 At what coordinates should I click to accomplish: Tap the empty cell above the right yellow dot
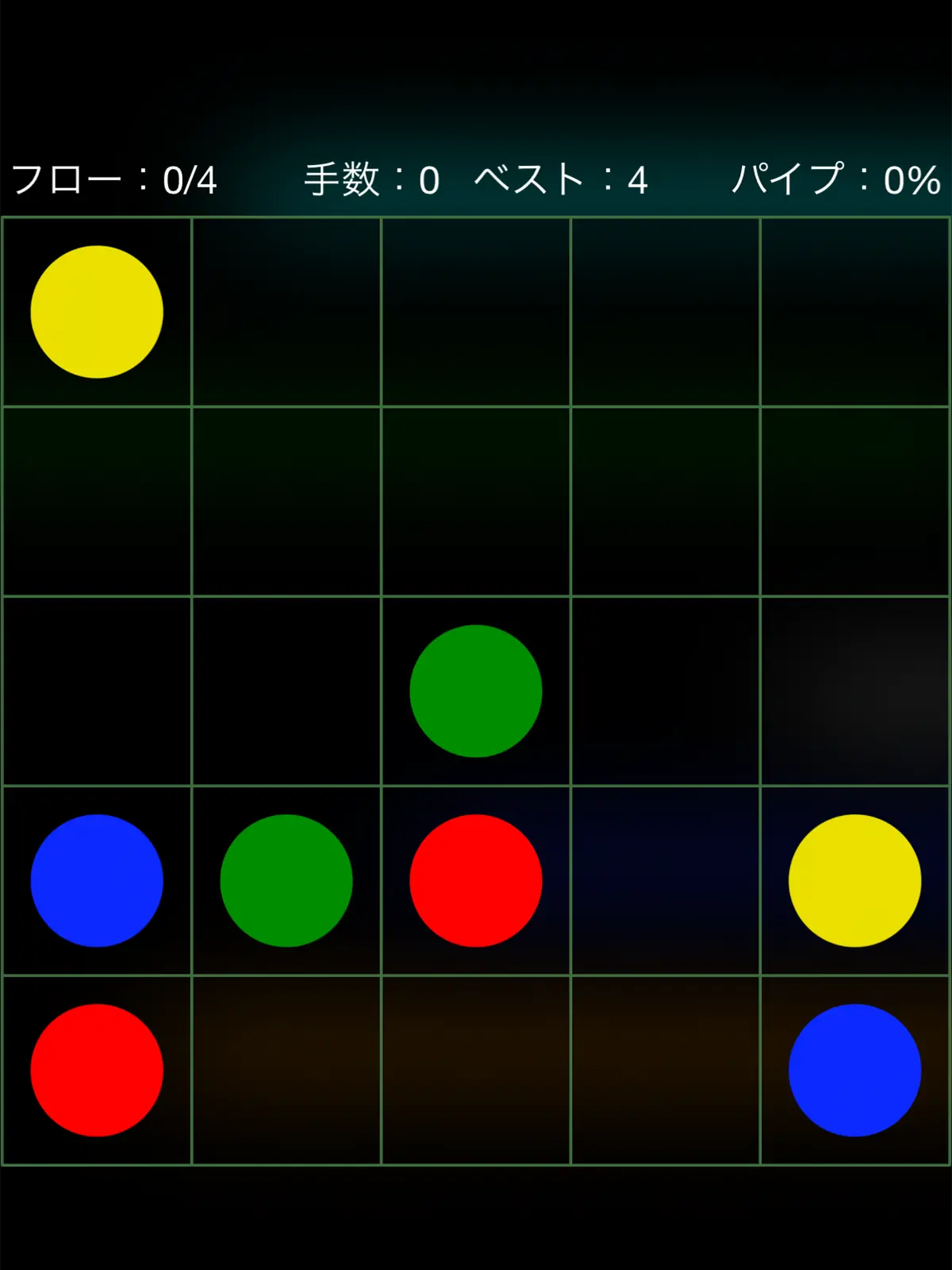click(855, 691)
